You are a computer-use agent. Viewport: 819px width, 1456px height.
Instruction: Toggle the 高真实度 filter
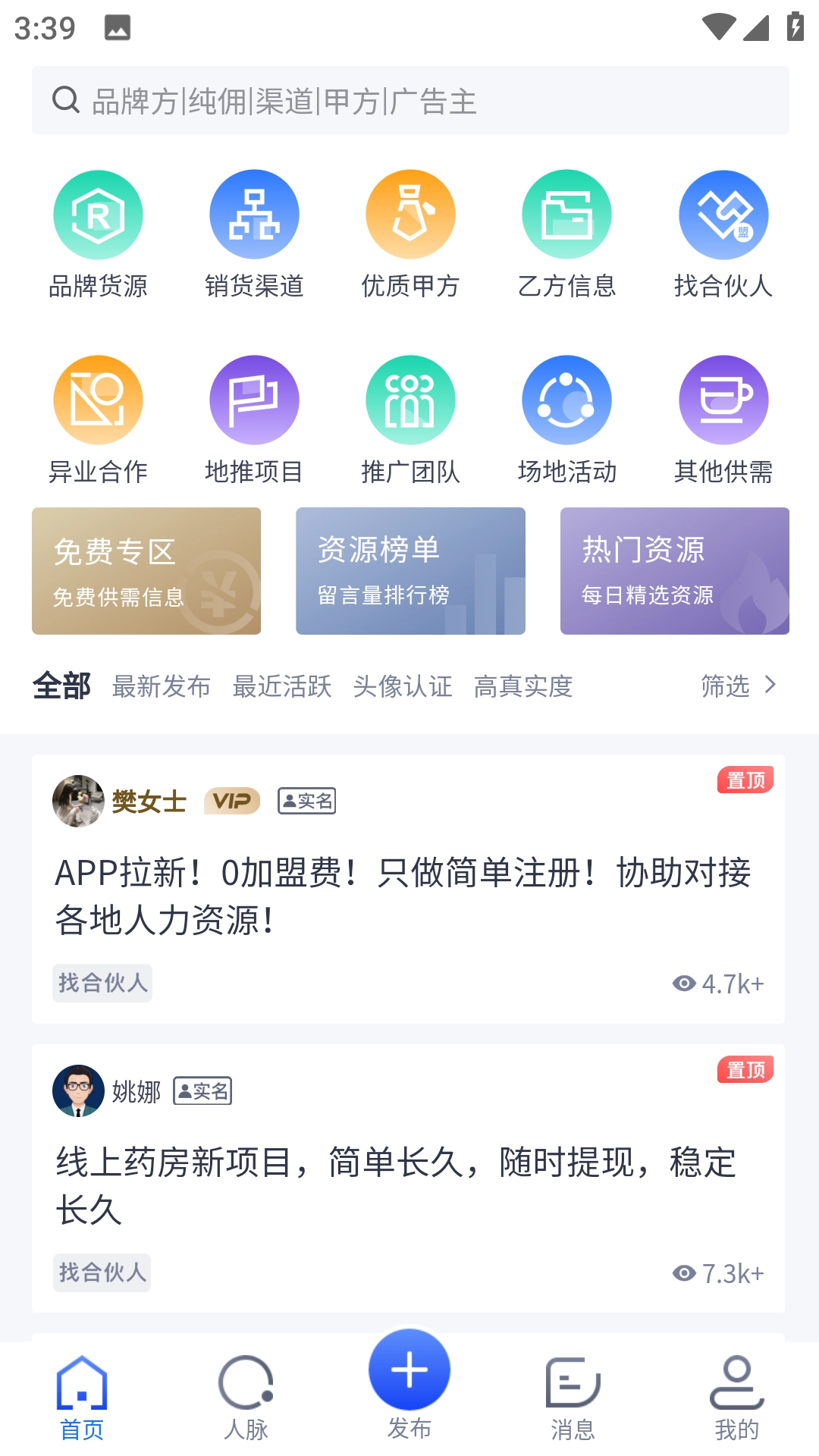click(x=523, y=687)
